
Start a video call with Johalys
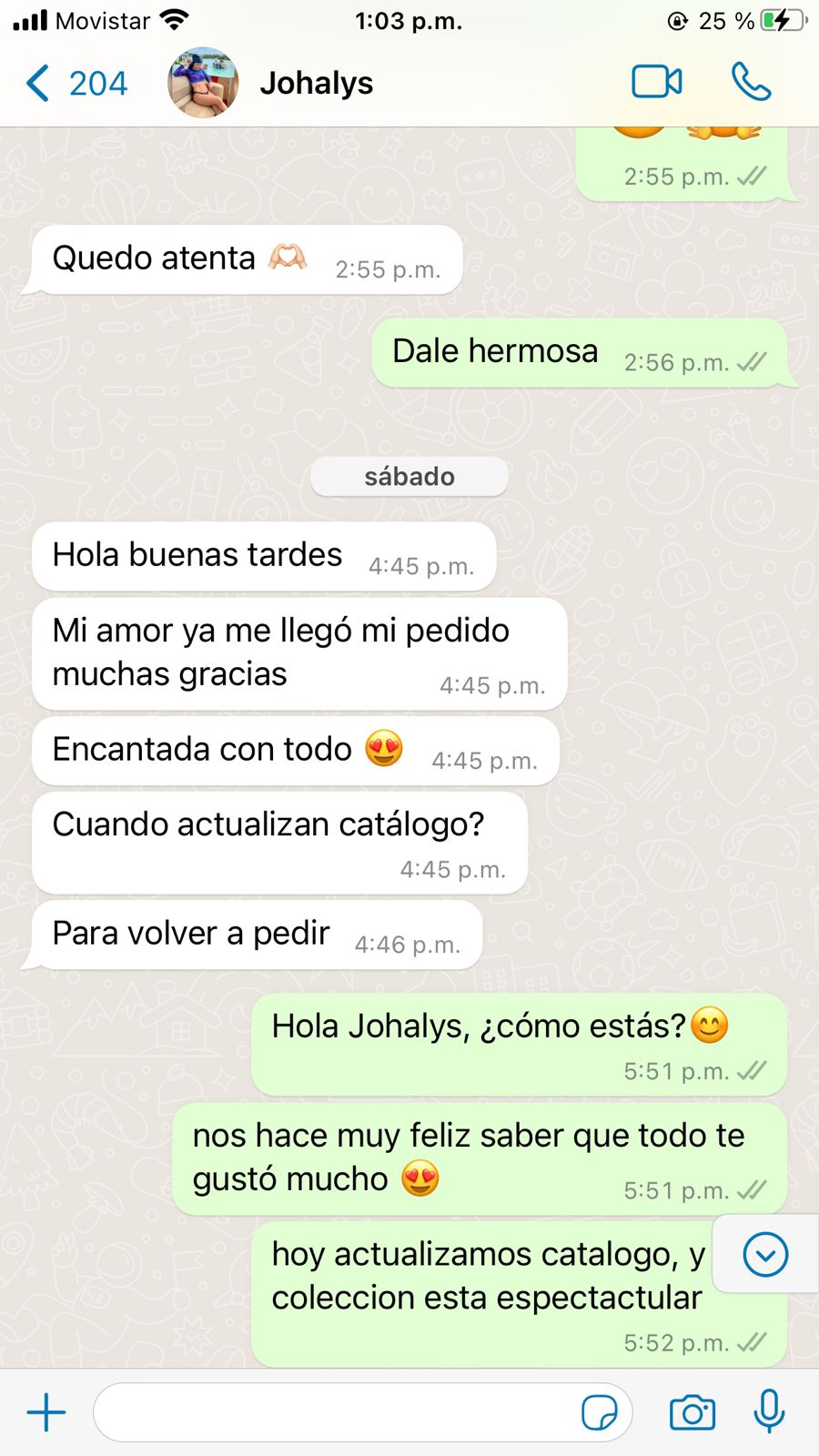point(656,82)
